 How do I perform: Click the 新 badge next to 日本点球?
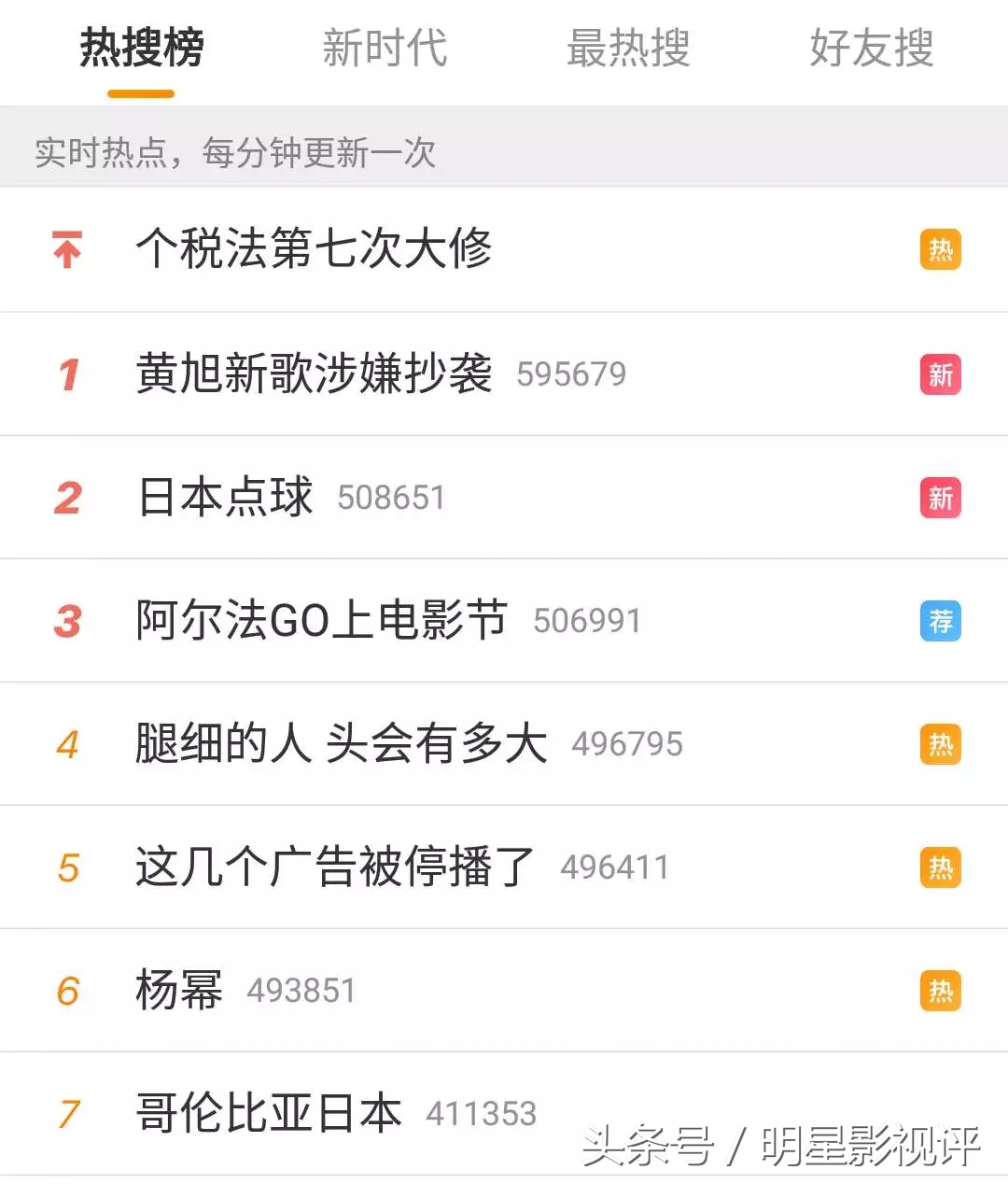click(941, 498)
